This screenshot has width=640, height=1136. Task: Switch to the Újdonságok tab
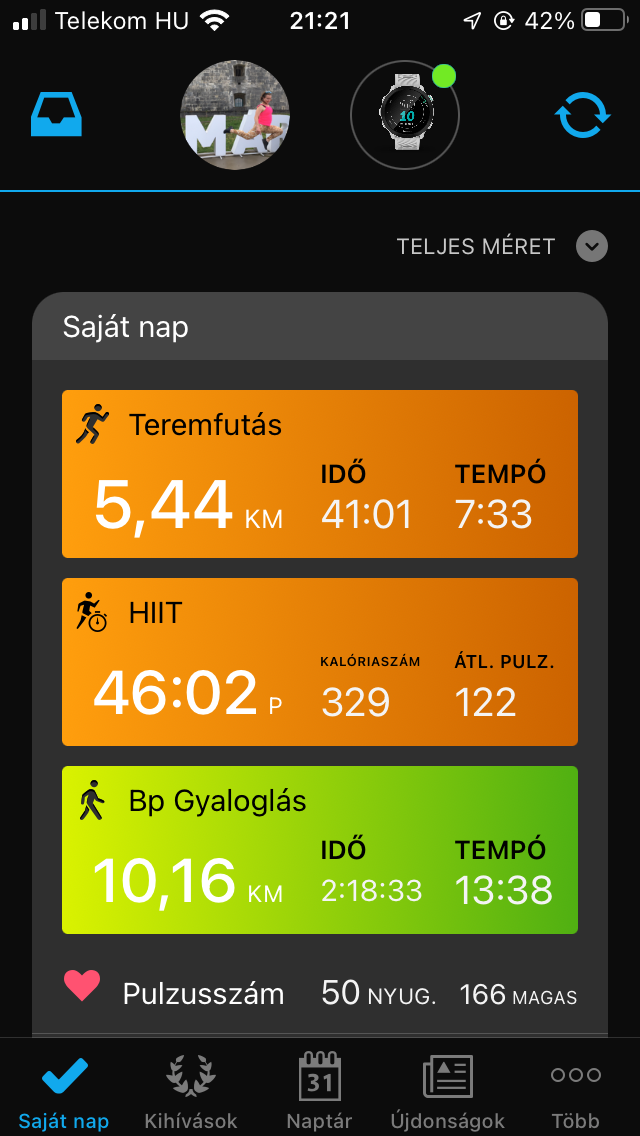[x=447, y=1088]
